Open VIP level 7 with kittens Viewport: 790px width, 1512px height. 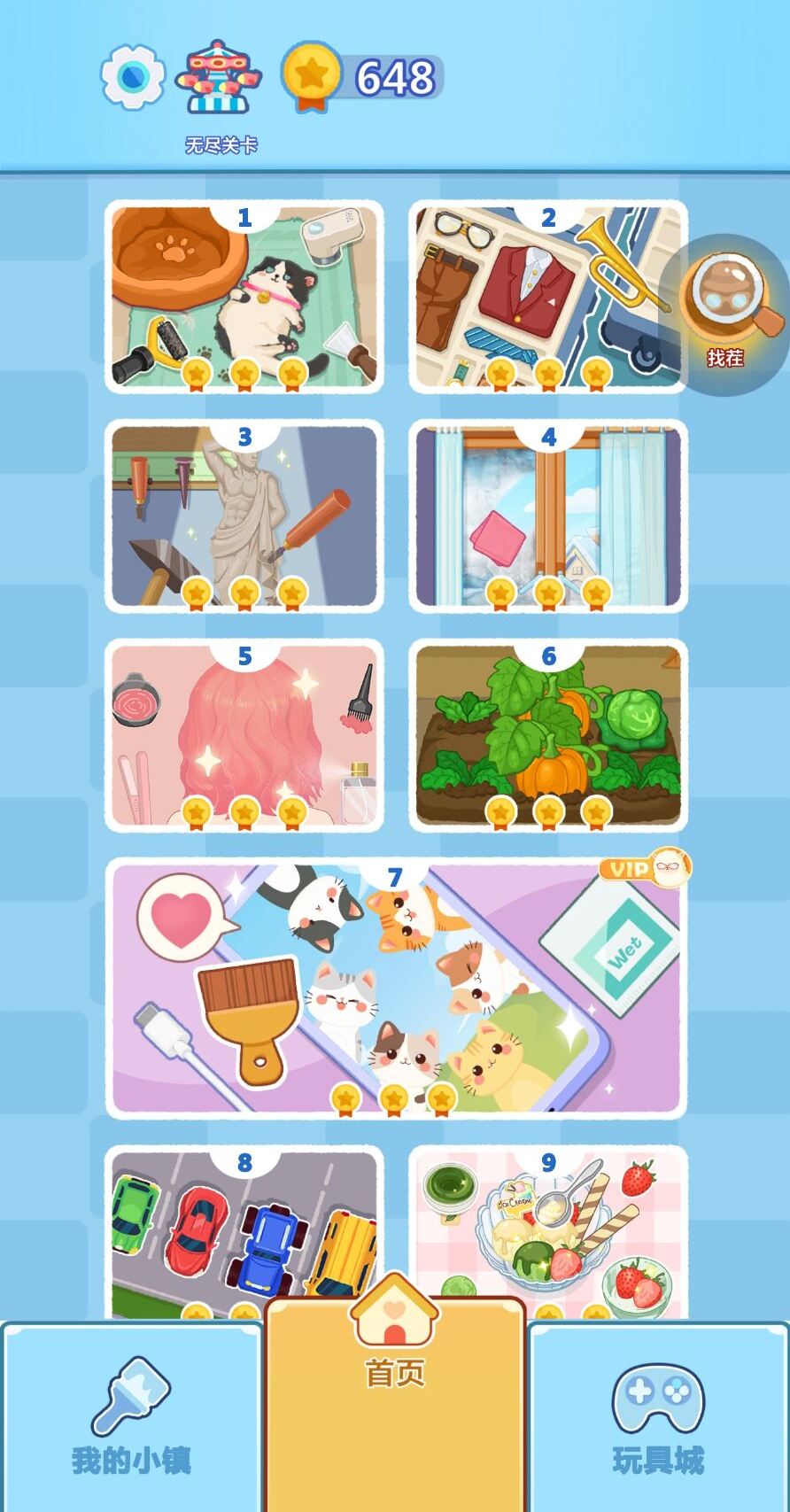(396, 988)
